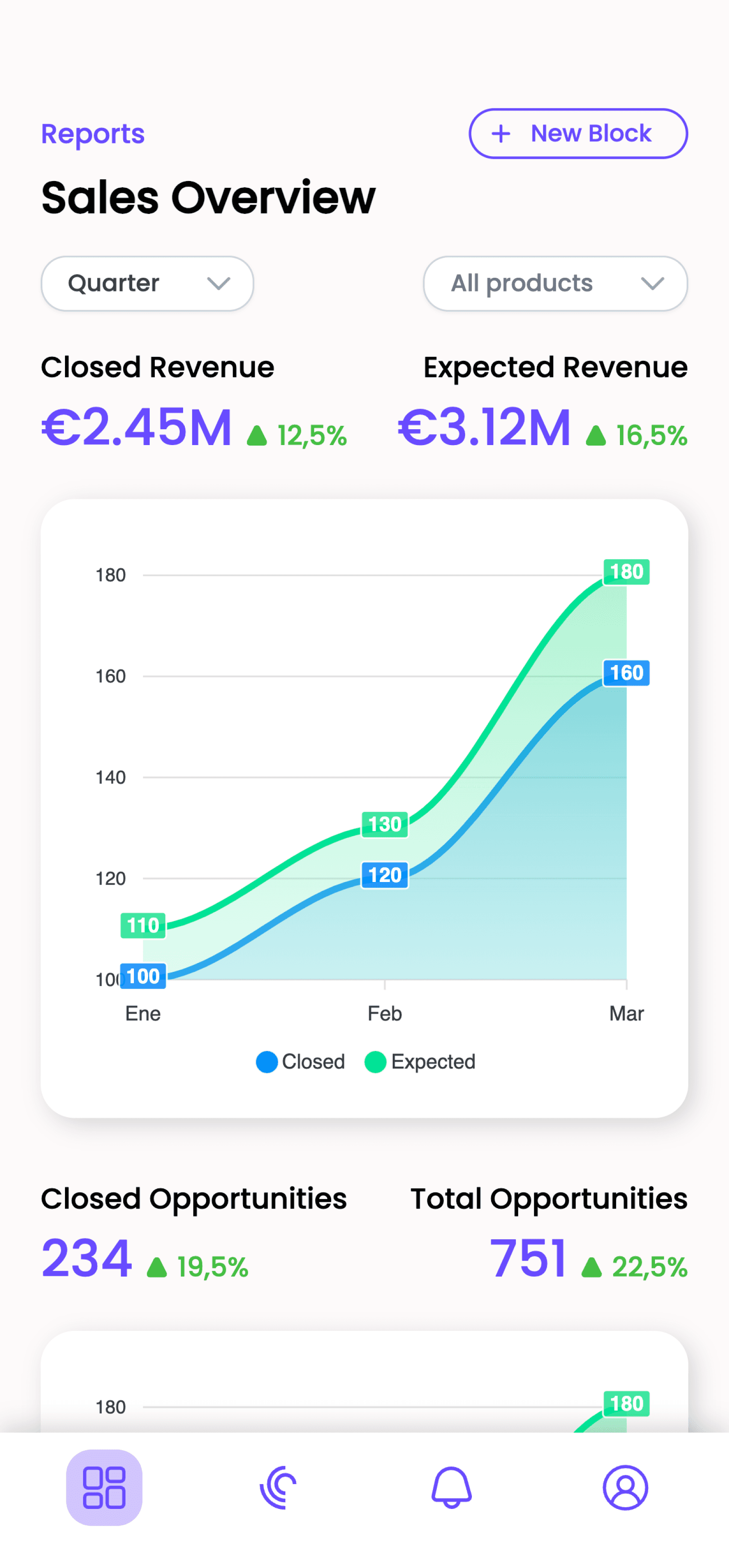The height and width of the screenshot is (1568, 729).
Task: Expand the Quarter period dropdown
Action: point(147,283)
